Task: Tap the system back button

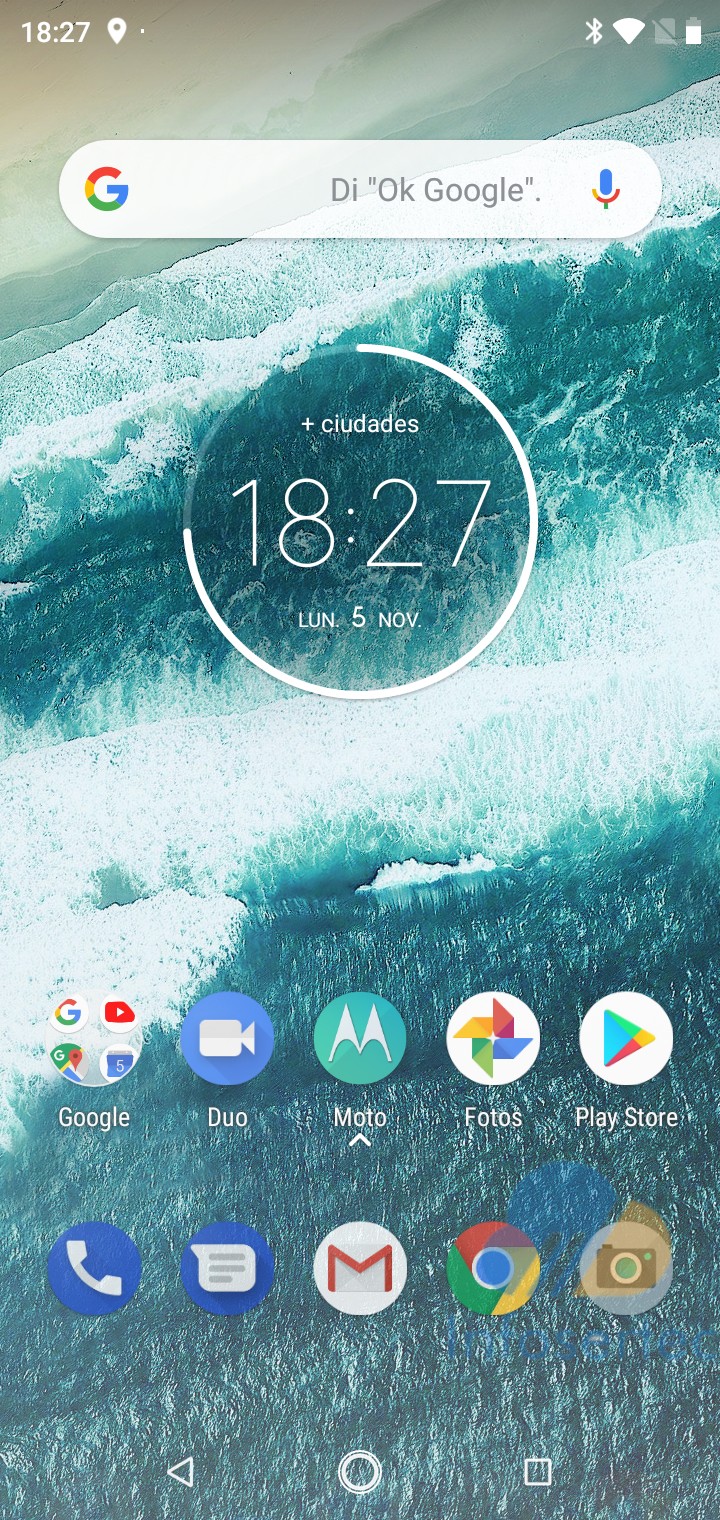Action: [180, 1471]
